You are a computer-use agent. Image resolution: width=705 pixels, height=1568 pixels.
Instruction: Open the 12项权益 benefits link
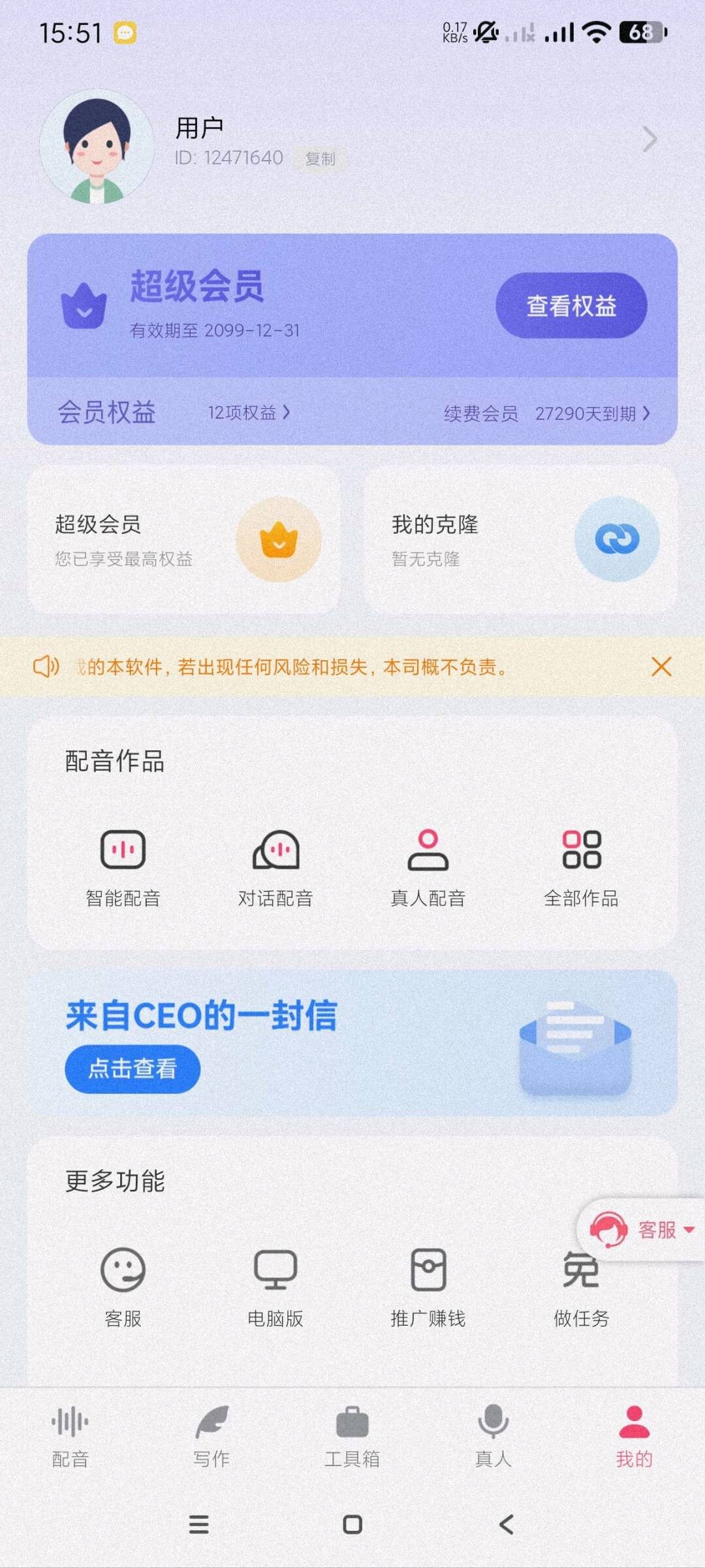(x=248, y=413)
